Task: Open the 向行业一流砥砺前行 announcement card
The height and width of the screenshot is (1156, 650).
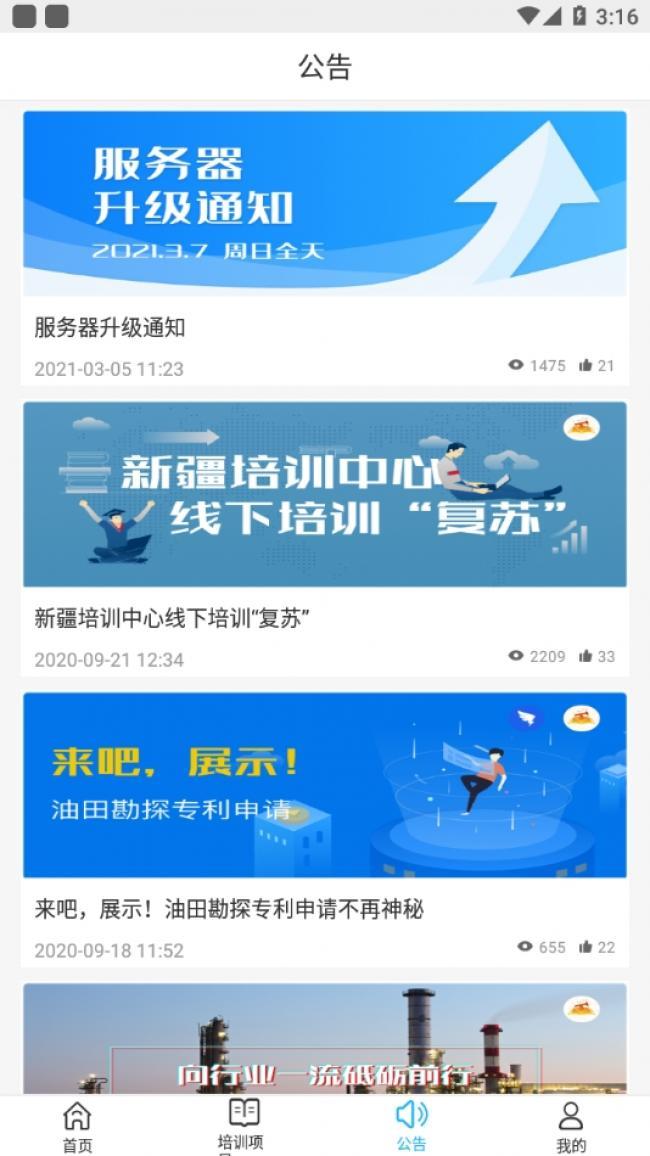Action: tap(324, 1040)
